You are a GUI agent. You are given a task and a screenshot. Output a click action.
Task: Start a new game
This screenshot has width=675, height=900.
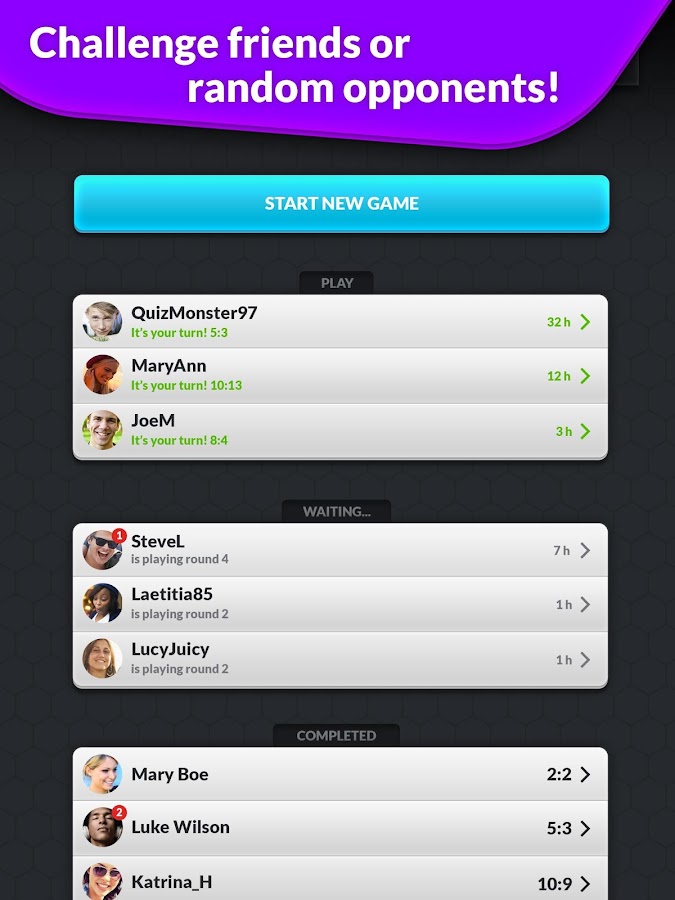coord(341,204)
